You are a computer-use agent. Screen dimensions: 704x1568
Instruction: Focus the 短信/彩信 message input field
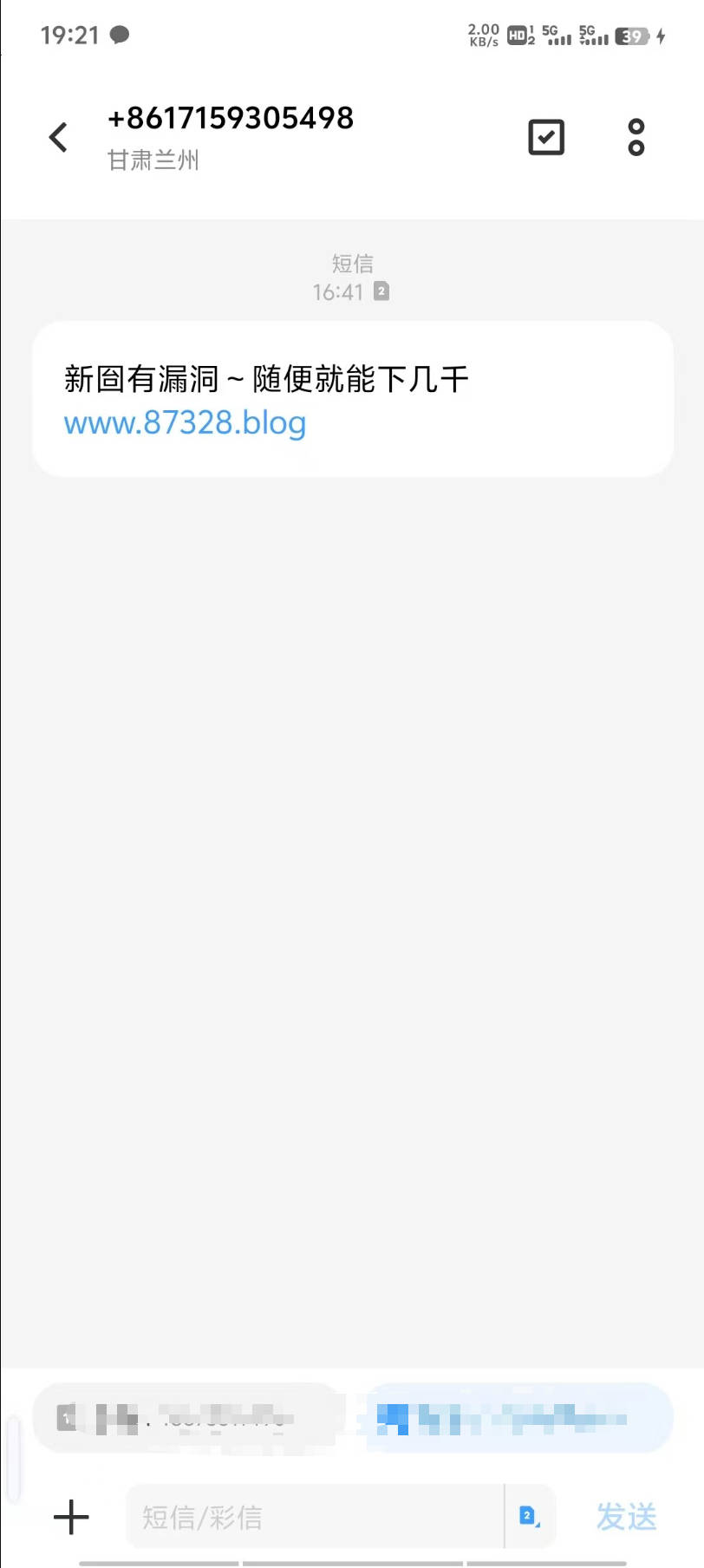[x=315, y=1517]
